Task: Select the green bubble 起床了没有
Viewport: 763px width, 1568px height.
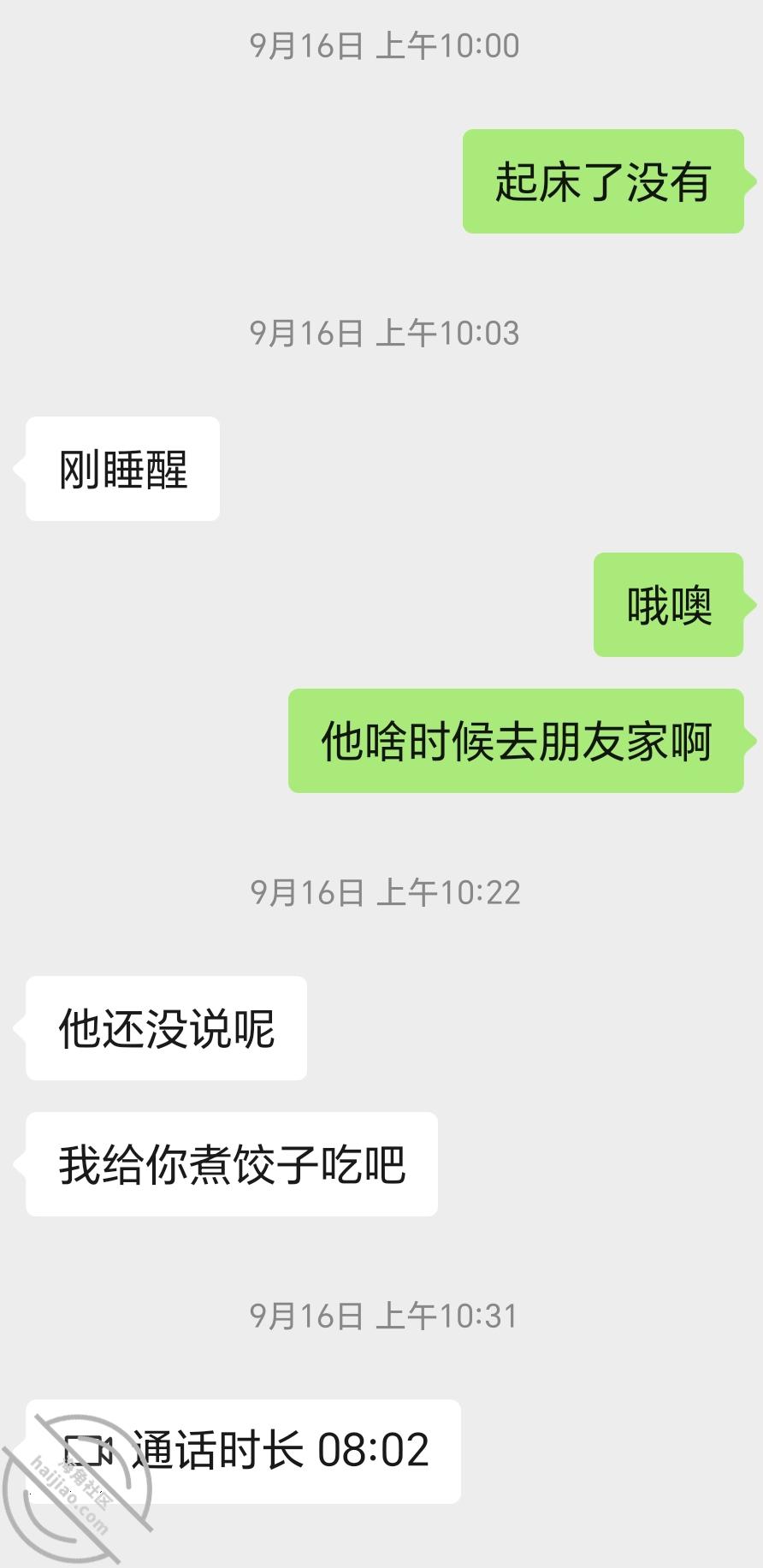Action: (603, 180)
